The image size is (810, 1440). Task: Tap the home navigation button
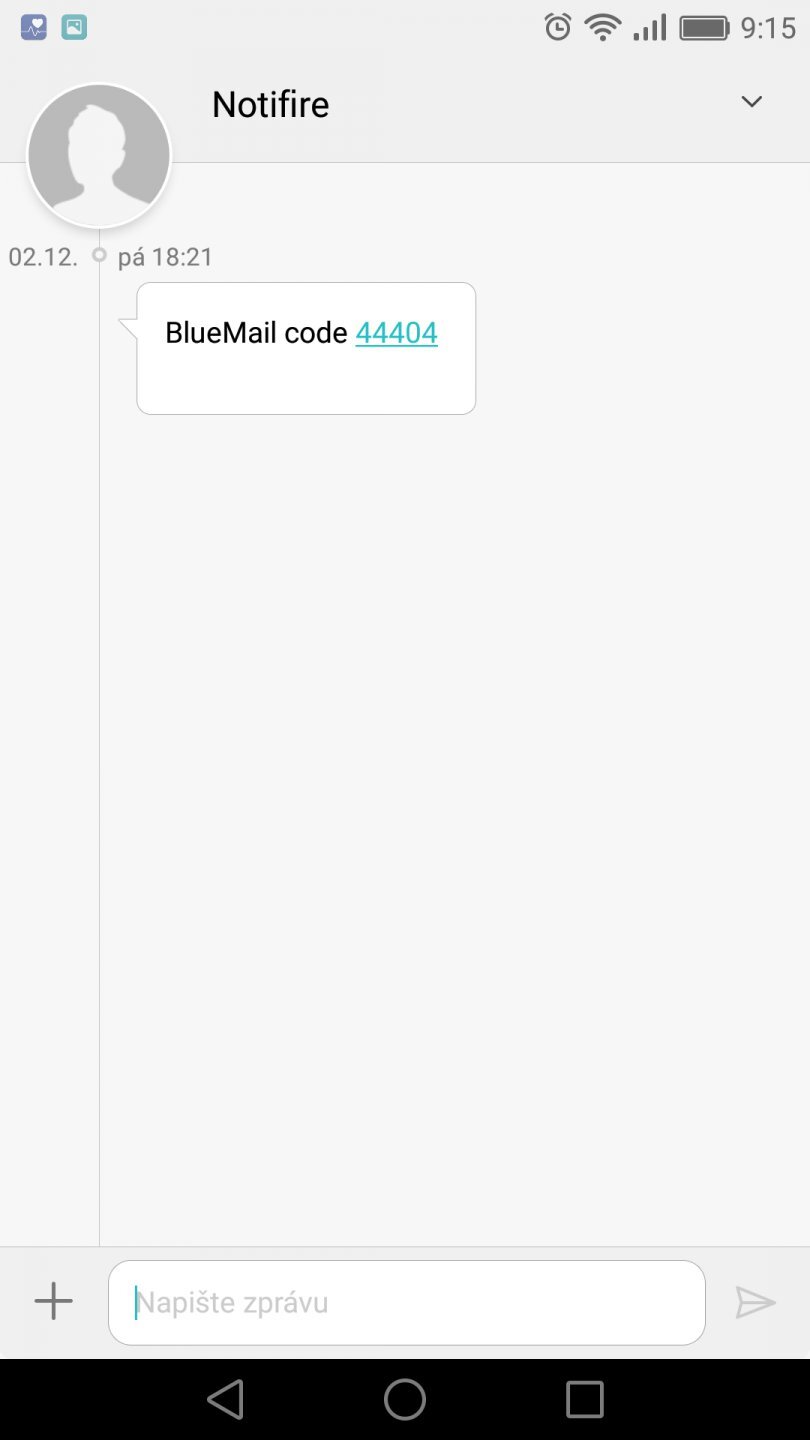pyautogui.click(x=405, y=1399)
